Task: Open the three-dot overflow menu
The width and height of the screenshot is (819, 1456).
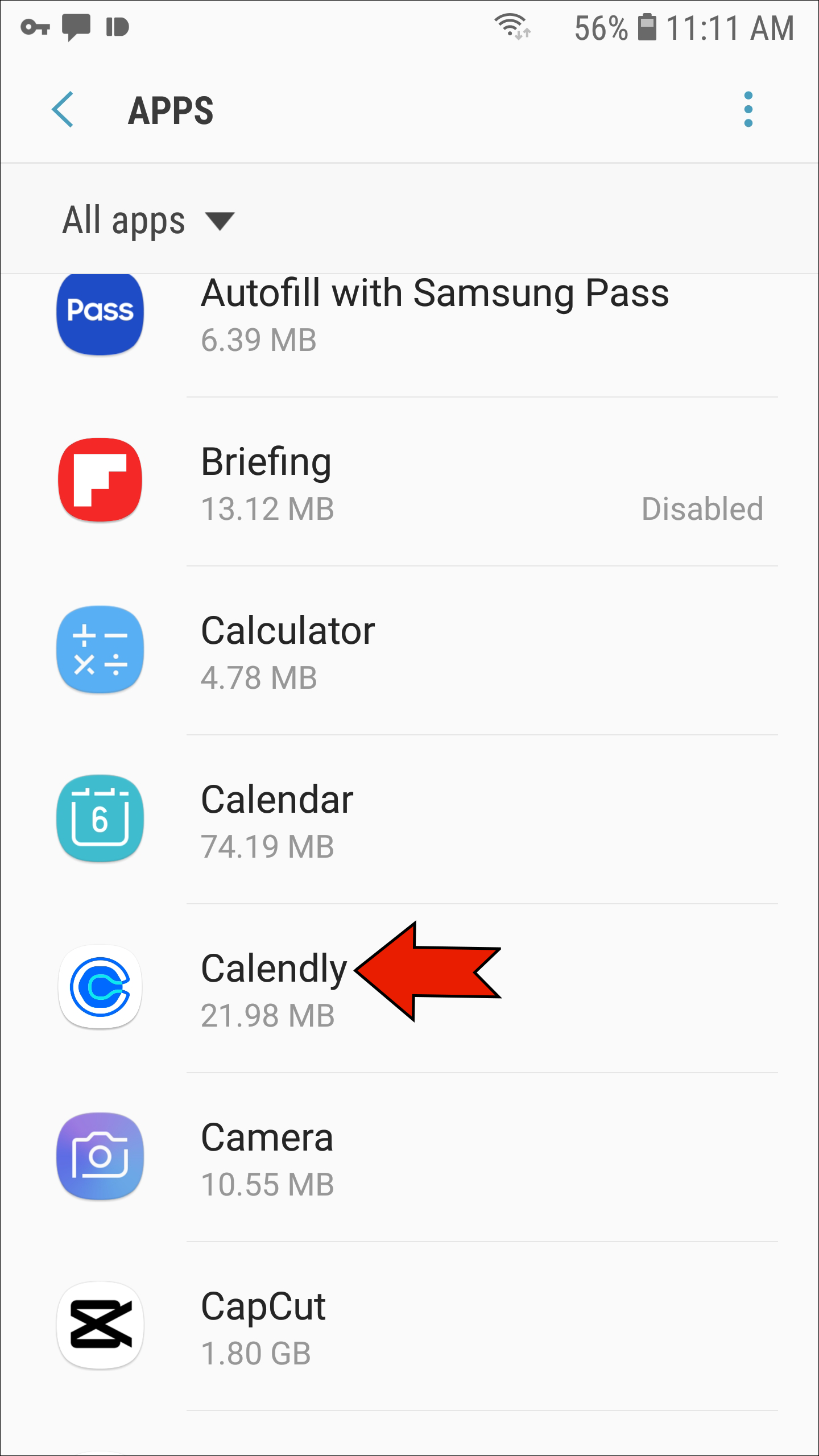Action: click(x=748, y=109)
